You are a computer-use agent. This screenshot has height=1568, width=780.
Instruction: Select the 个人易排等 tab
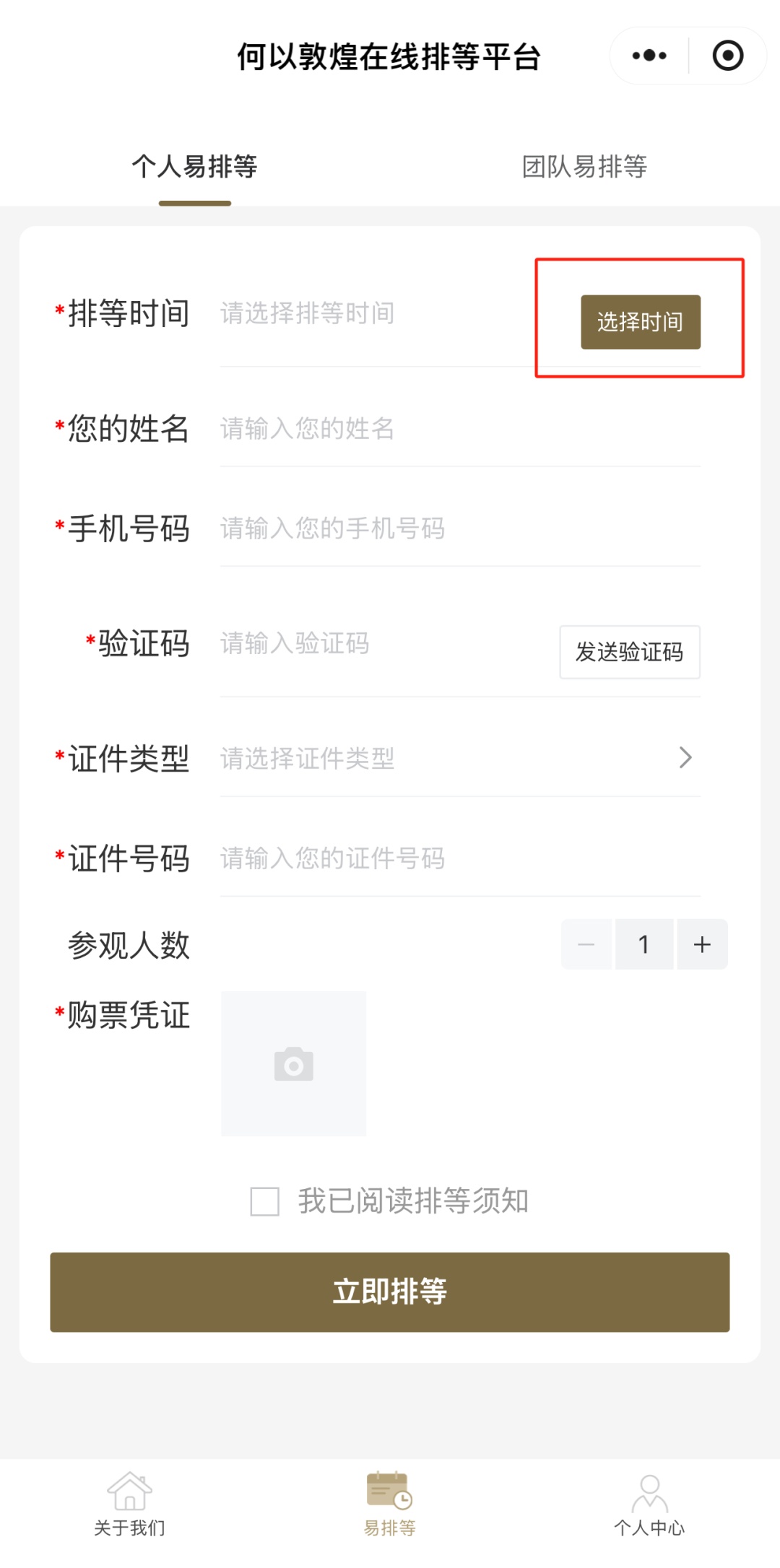pos(194,167)
